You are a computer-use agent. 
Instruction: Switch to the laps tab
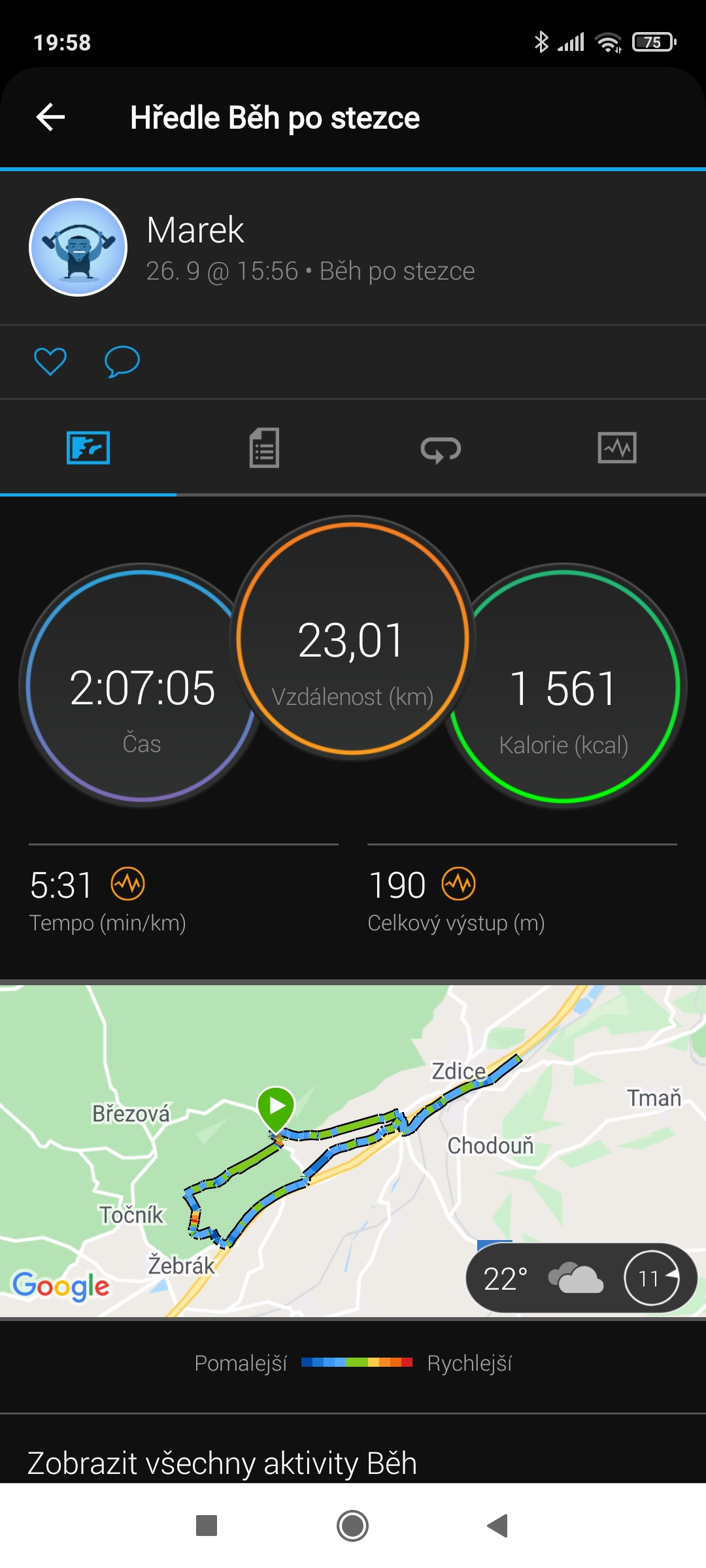(441, 449)
